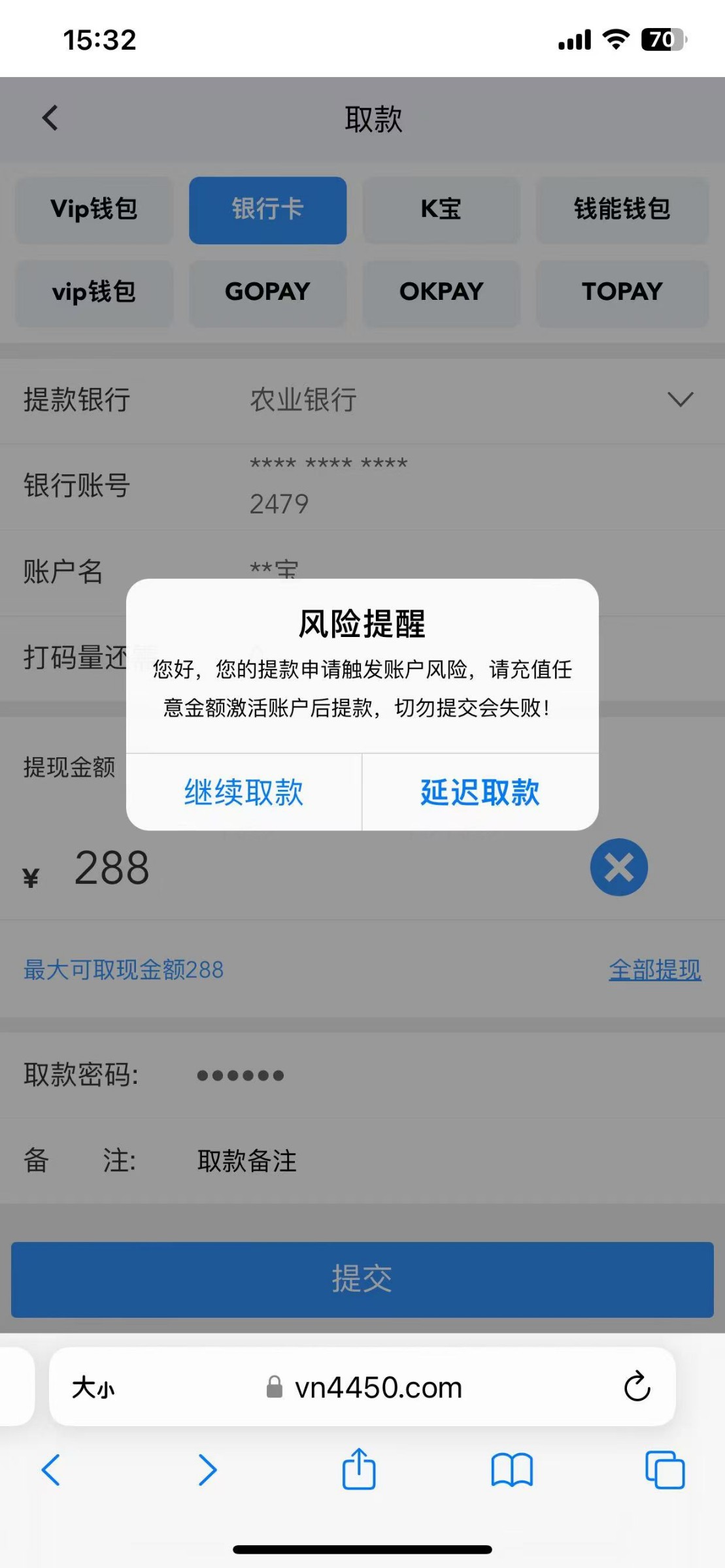725x1568 pixels.
Task: Choose the 钱能钱包 option
Action: (622, 210)
